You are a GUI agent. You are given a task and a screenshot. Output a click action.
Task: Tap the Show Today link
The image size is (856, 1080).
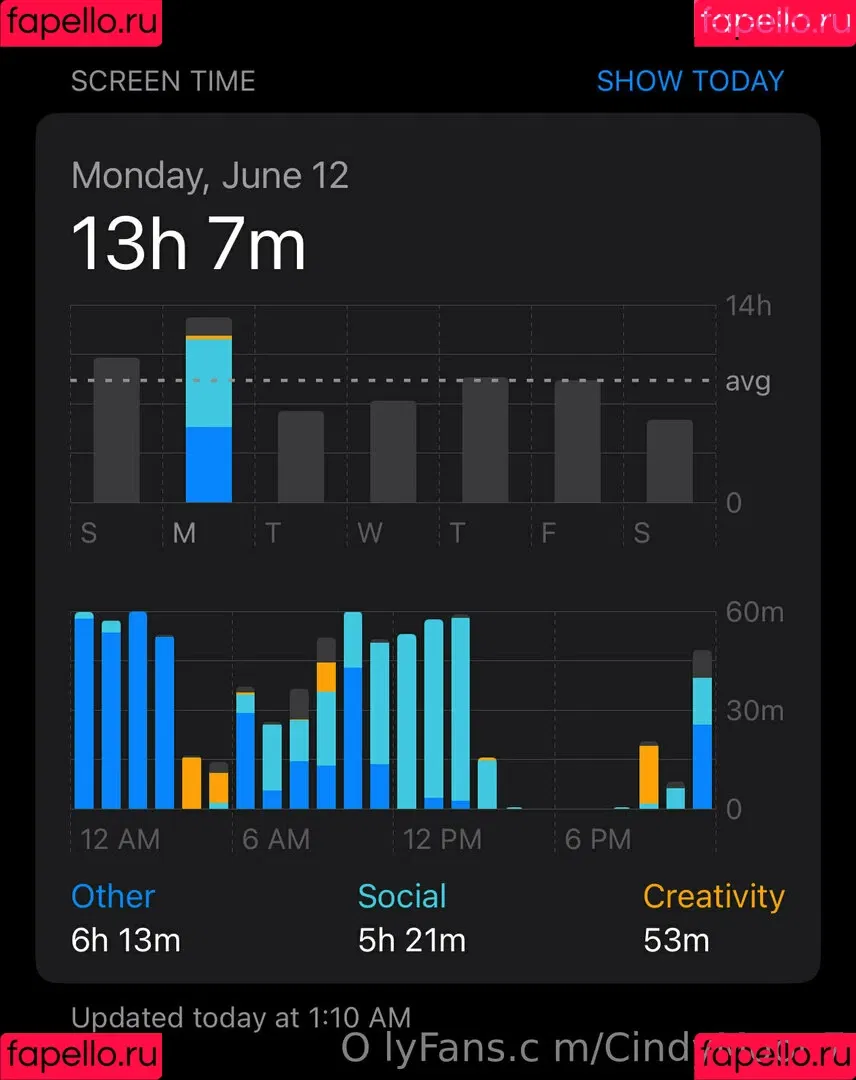690,81
